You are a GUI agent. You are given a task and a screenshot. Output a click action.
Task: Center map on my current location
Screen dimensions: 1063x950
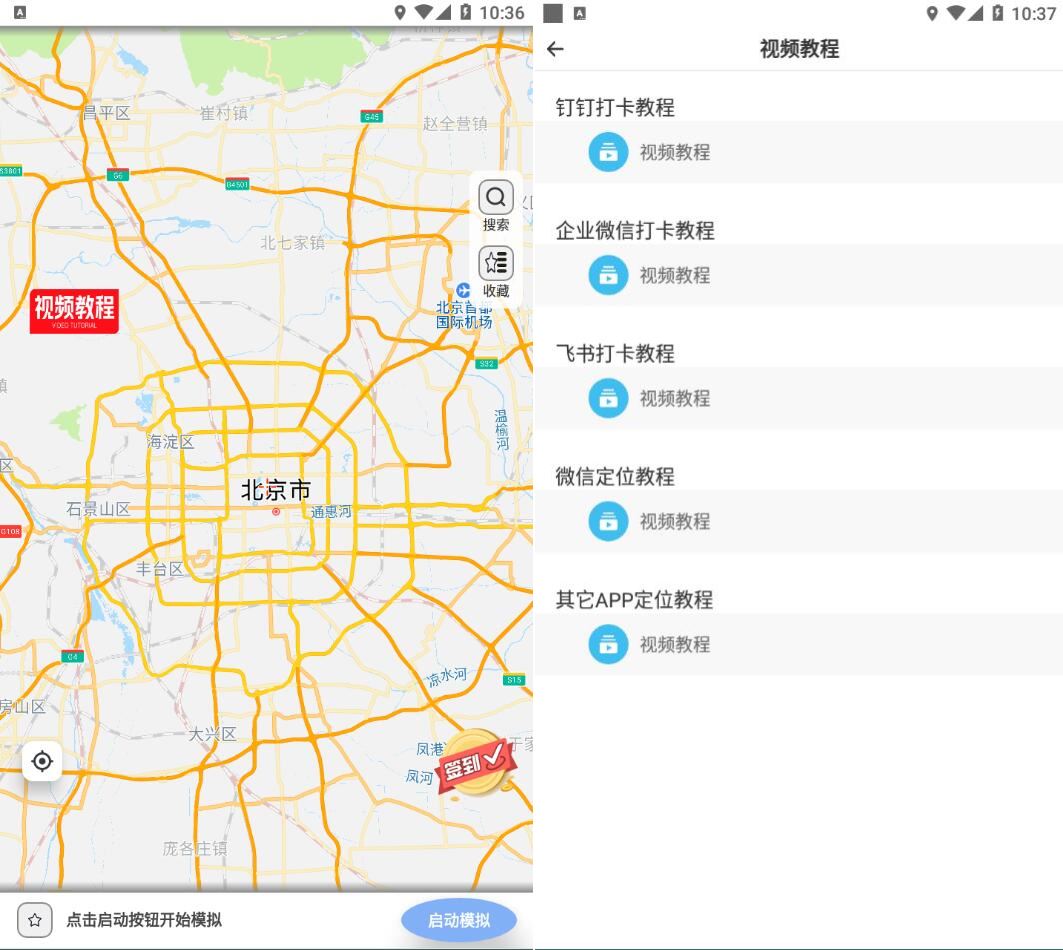pos(42,762)
